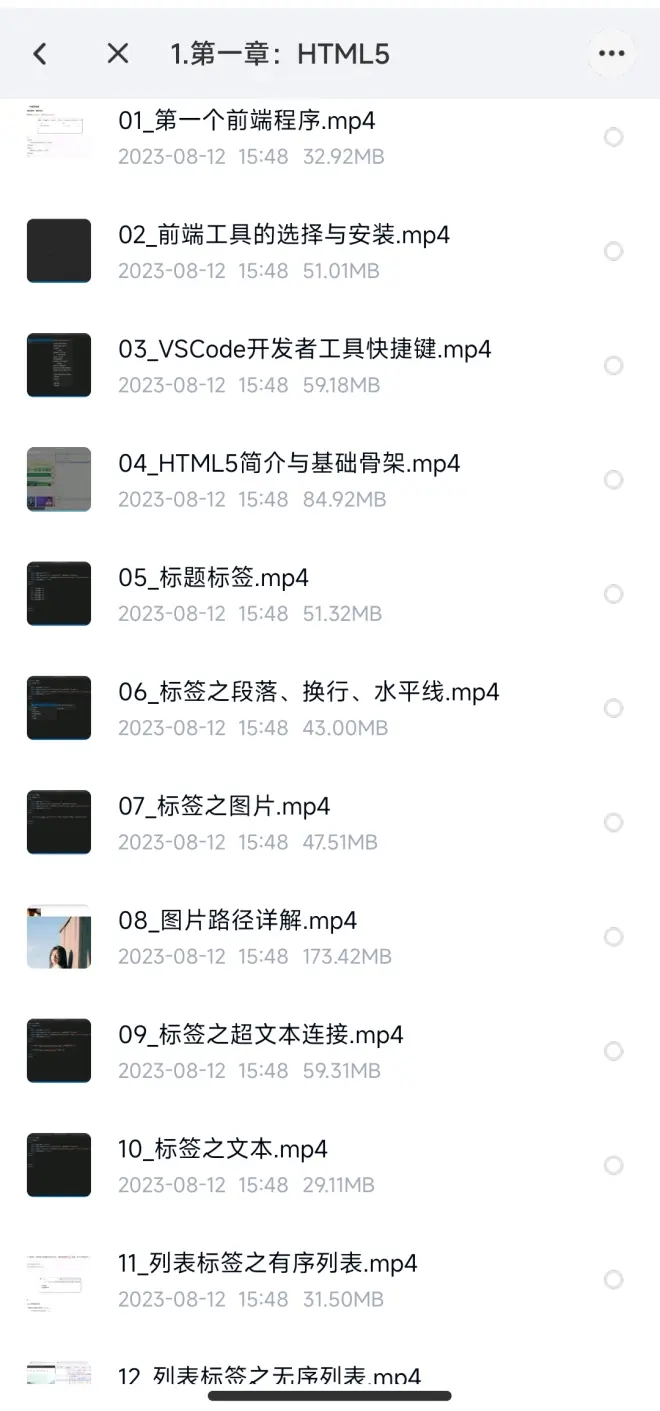Open 03_VSCode开发者工具快捷键.mp4
The image size is (660, 1411).
(304, 350)
